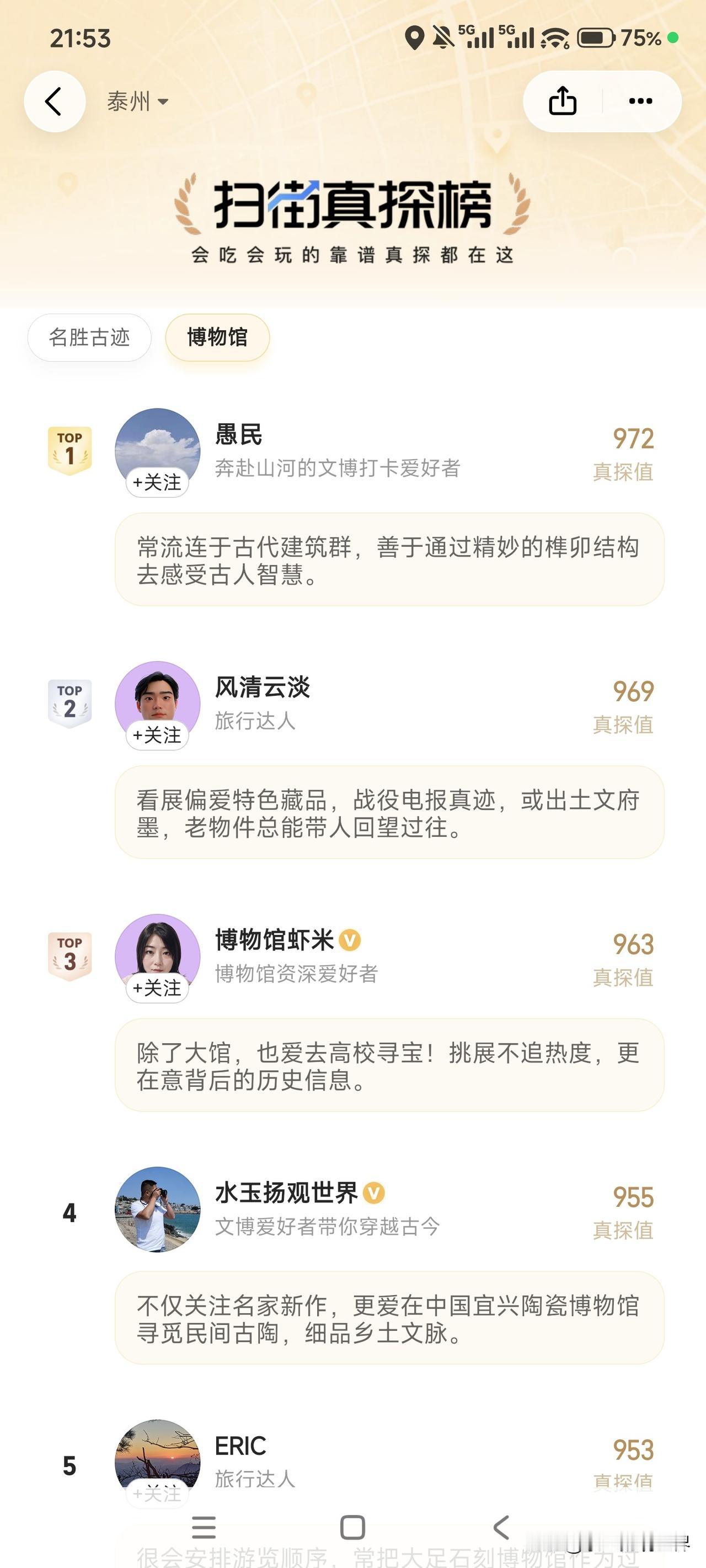Viewport: 706px width, 1568px height.
Task: Share this ranking page
Action: coord(562,101)
